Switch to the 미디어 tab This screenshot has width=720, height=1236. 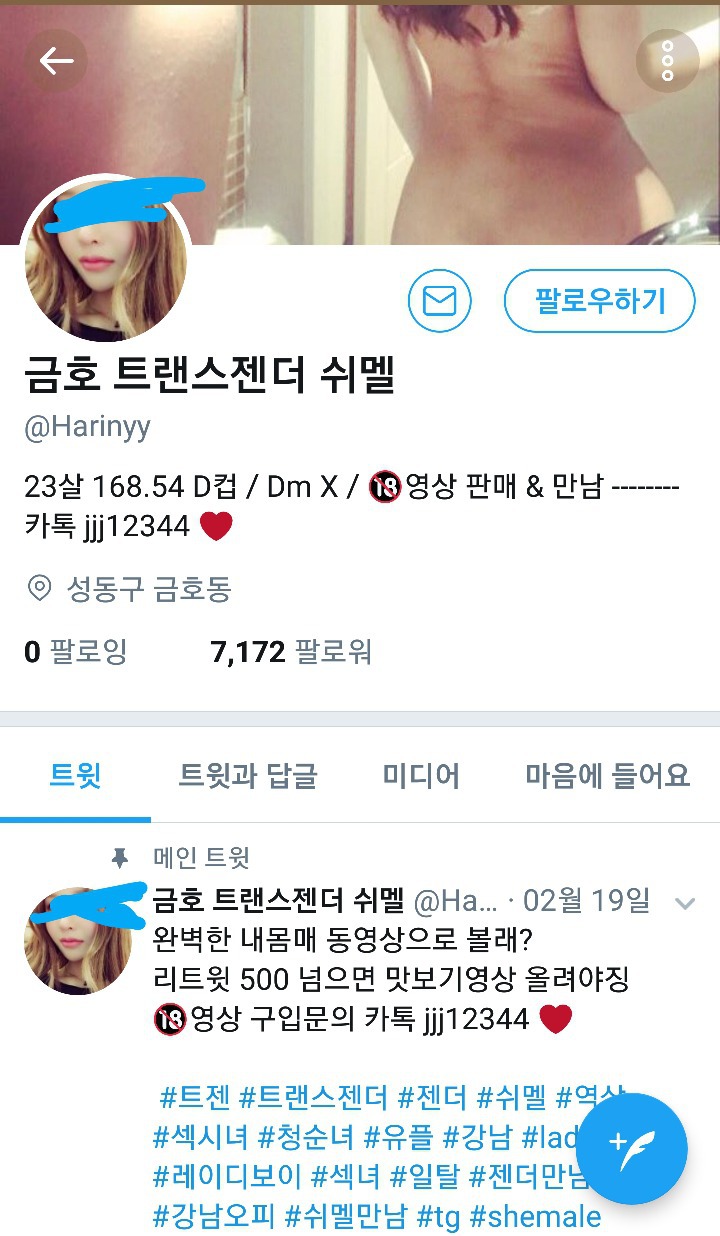tap(421, 775)
